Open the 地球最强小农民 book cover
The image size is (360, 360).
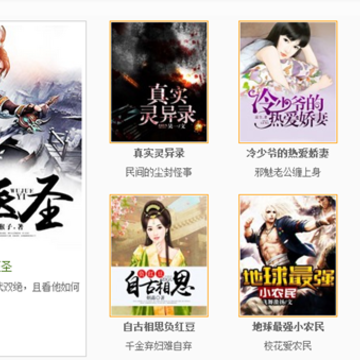(288, 255)
